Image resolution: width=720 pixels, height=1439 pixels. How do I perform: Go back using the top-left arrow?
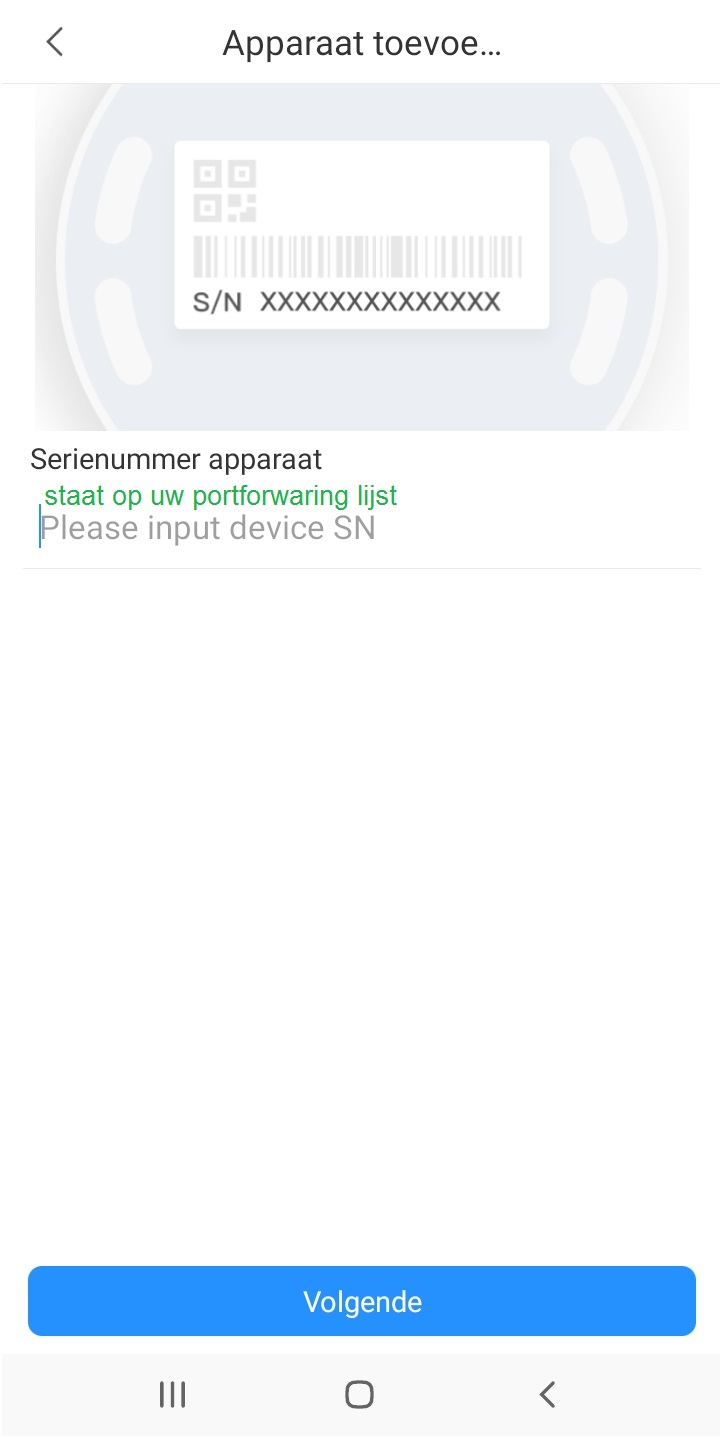click(x=55, y=42)
